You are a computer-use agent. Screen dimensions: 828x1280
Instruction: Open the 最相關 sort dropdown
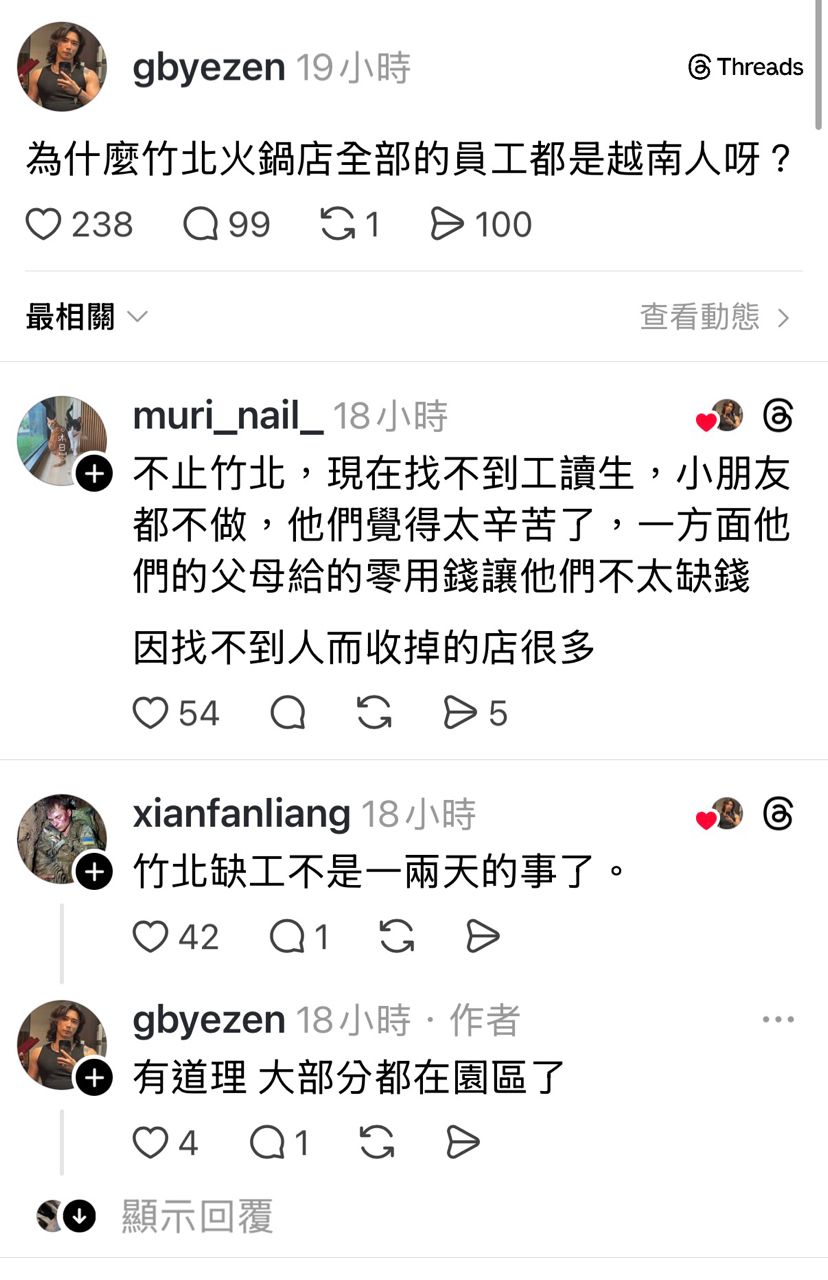tap(86, 318)
